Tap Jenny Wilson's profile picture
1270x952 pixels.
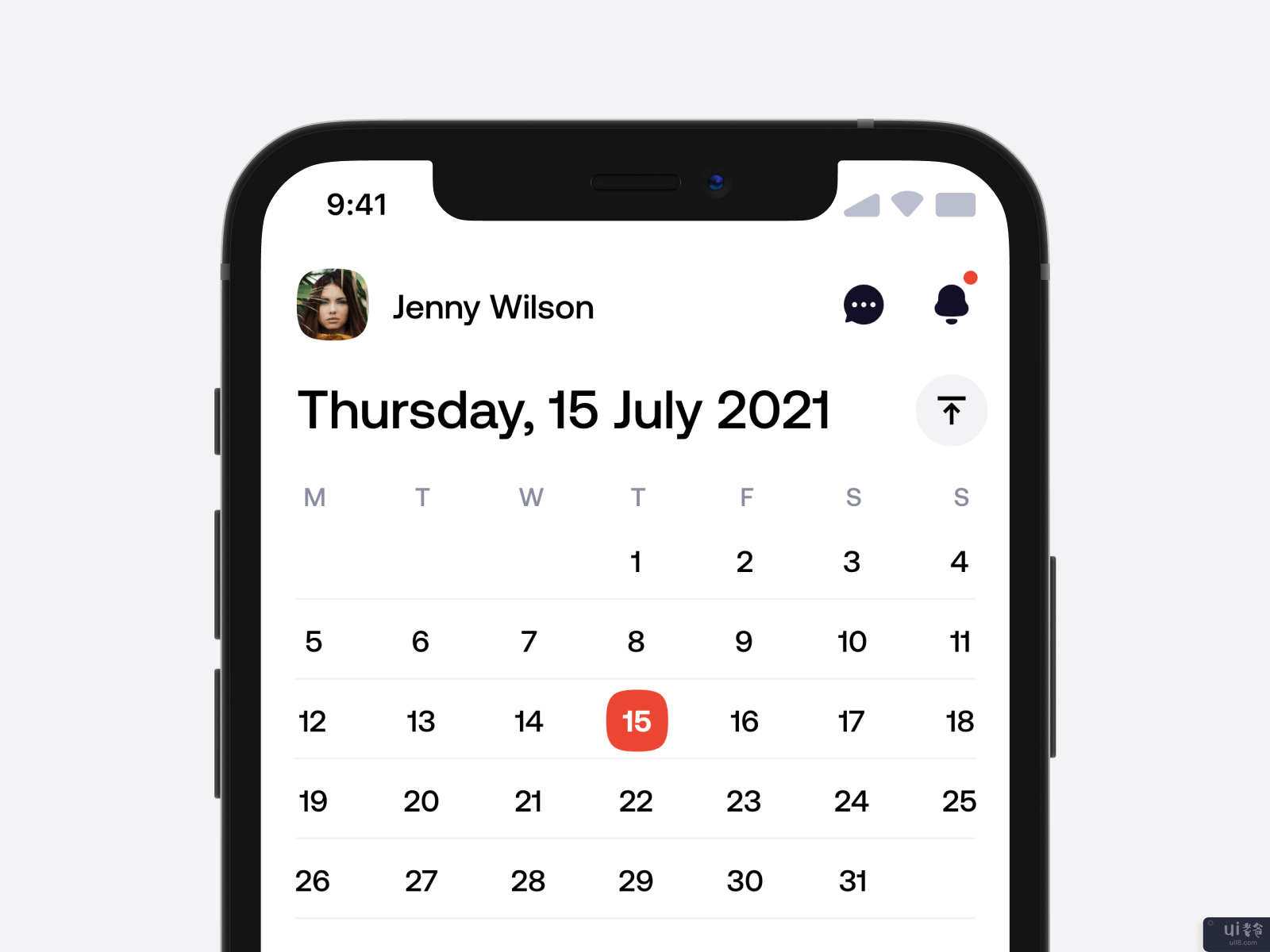[x=333, y=305]
